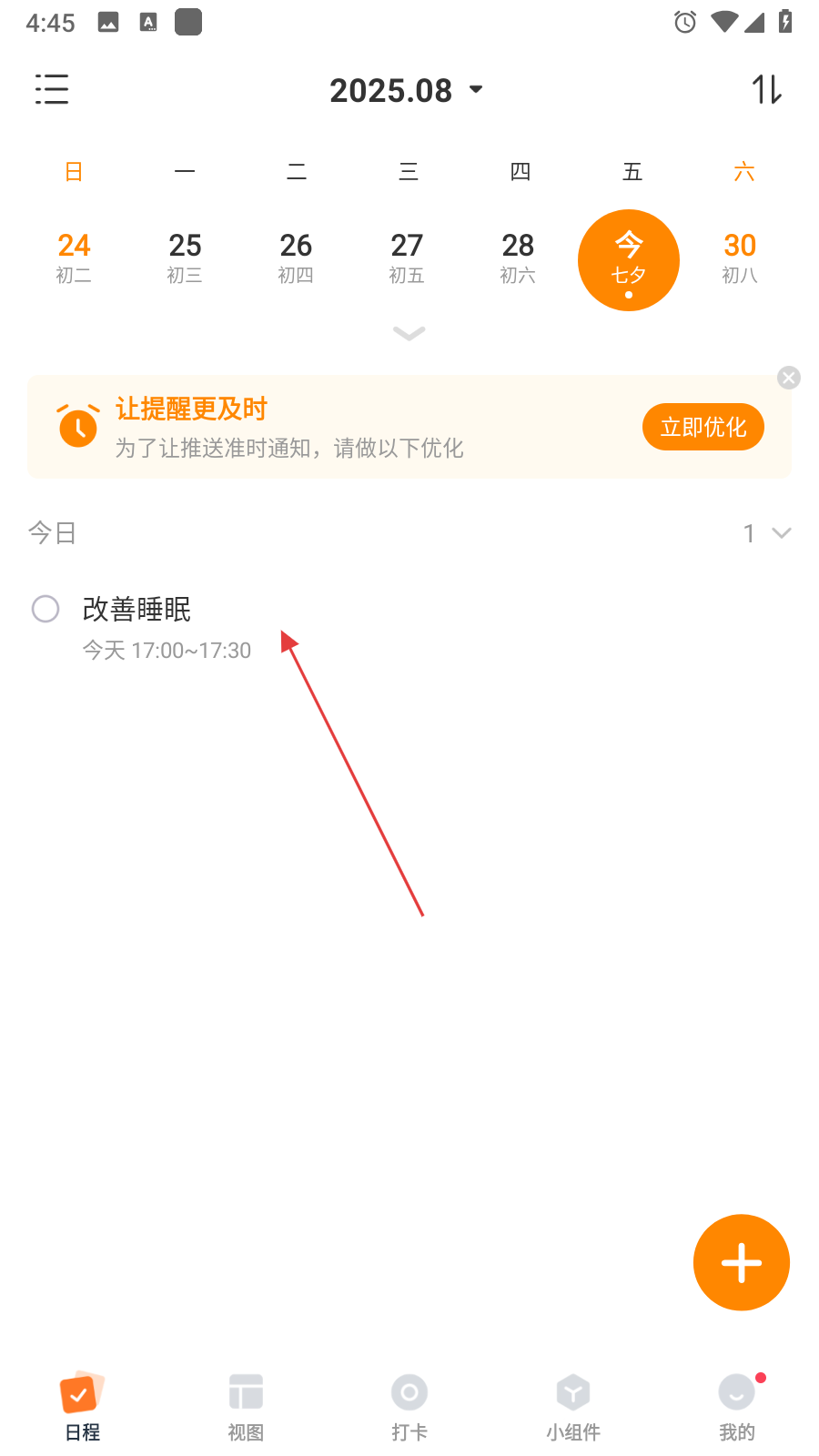Mark 改善睡眠 as completed

(45, 609)
